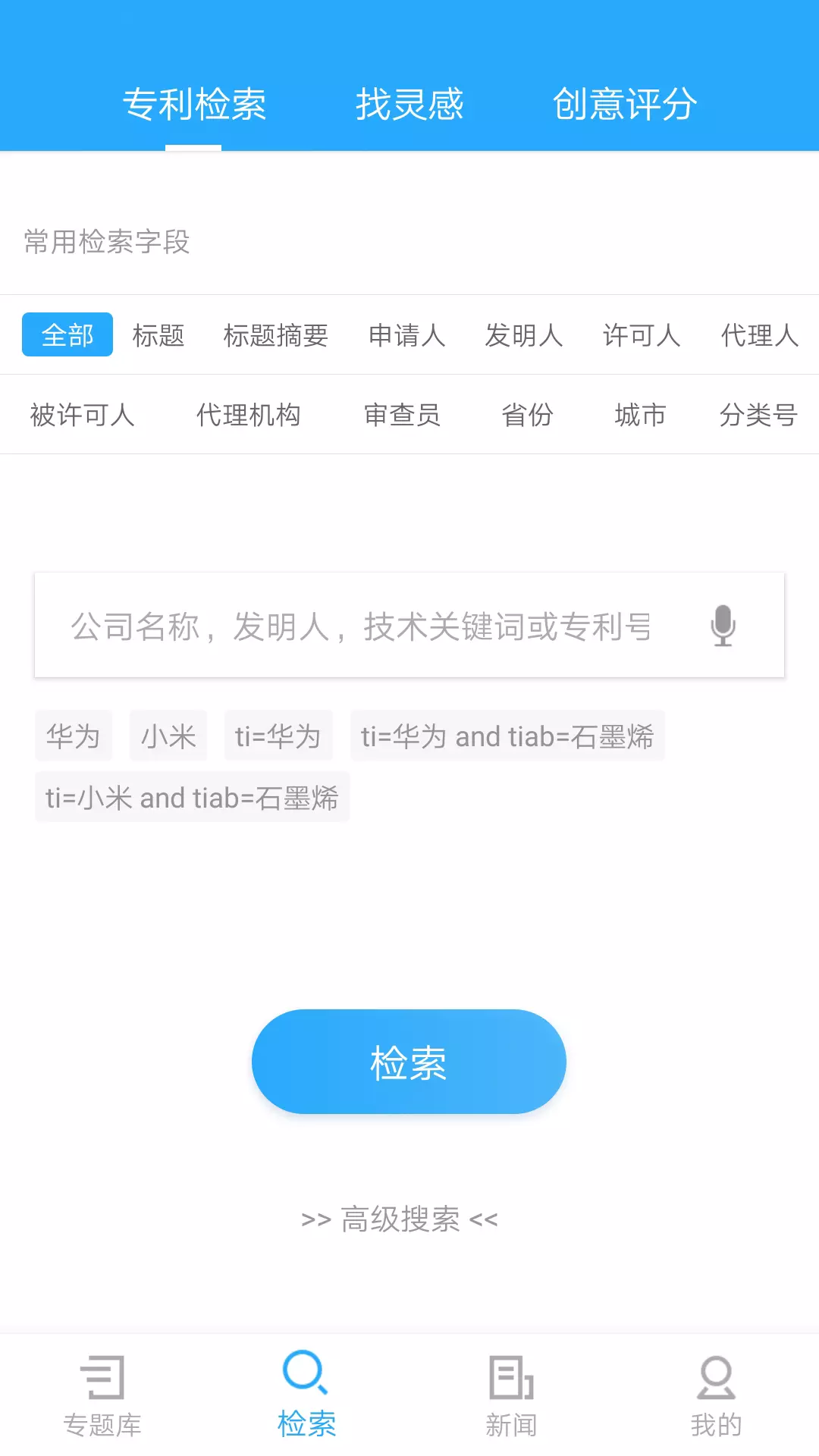Choose 标题摘要 as search field
The width and height of the screenshot is (819, 1456).
click(x=276, y=334)
